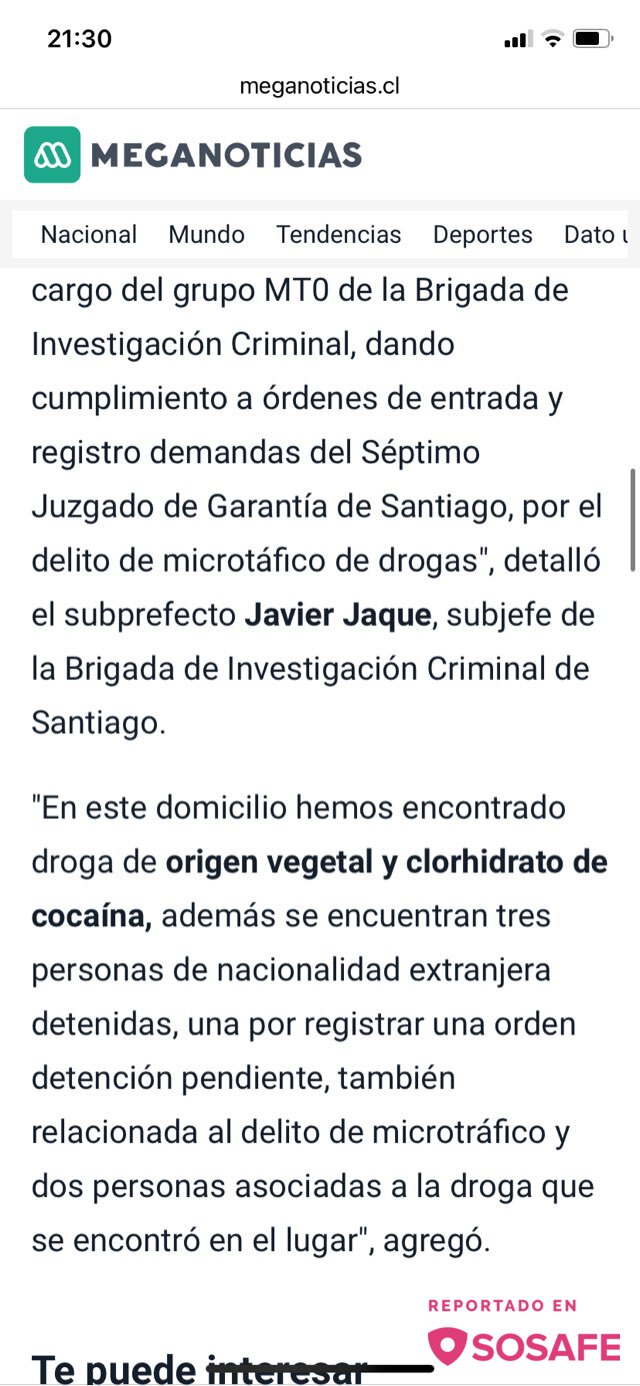Viewport: 640px width, 1386px height.
Task: Open the Dato útil section
Action: tap(596, 235)
